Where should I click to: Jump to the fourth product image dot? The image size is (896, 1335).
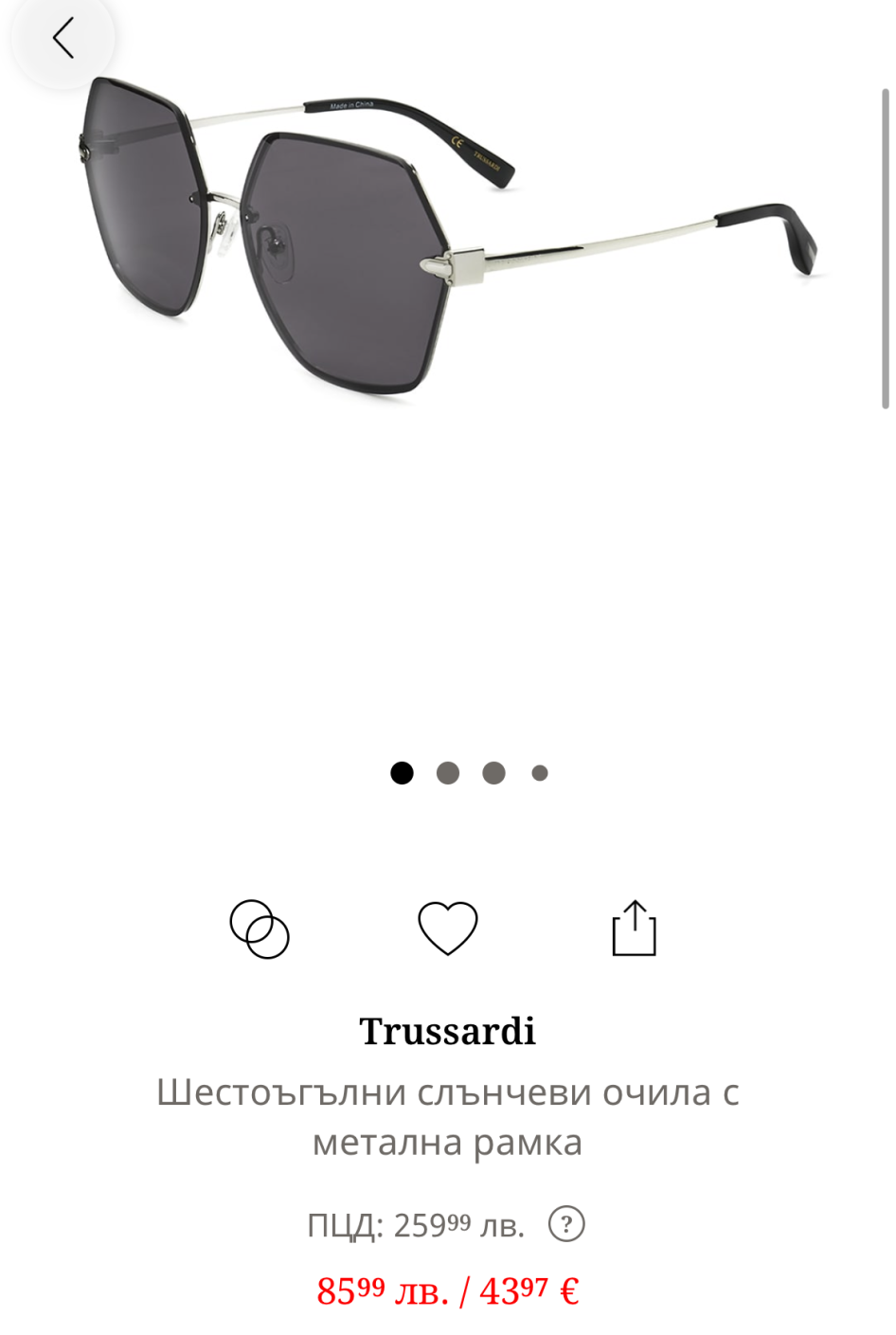[540, 773]
